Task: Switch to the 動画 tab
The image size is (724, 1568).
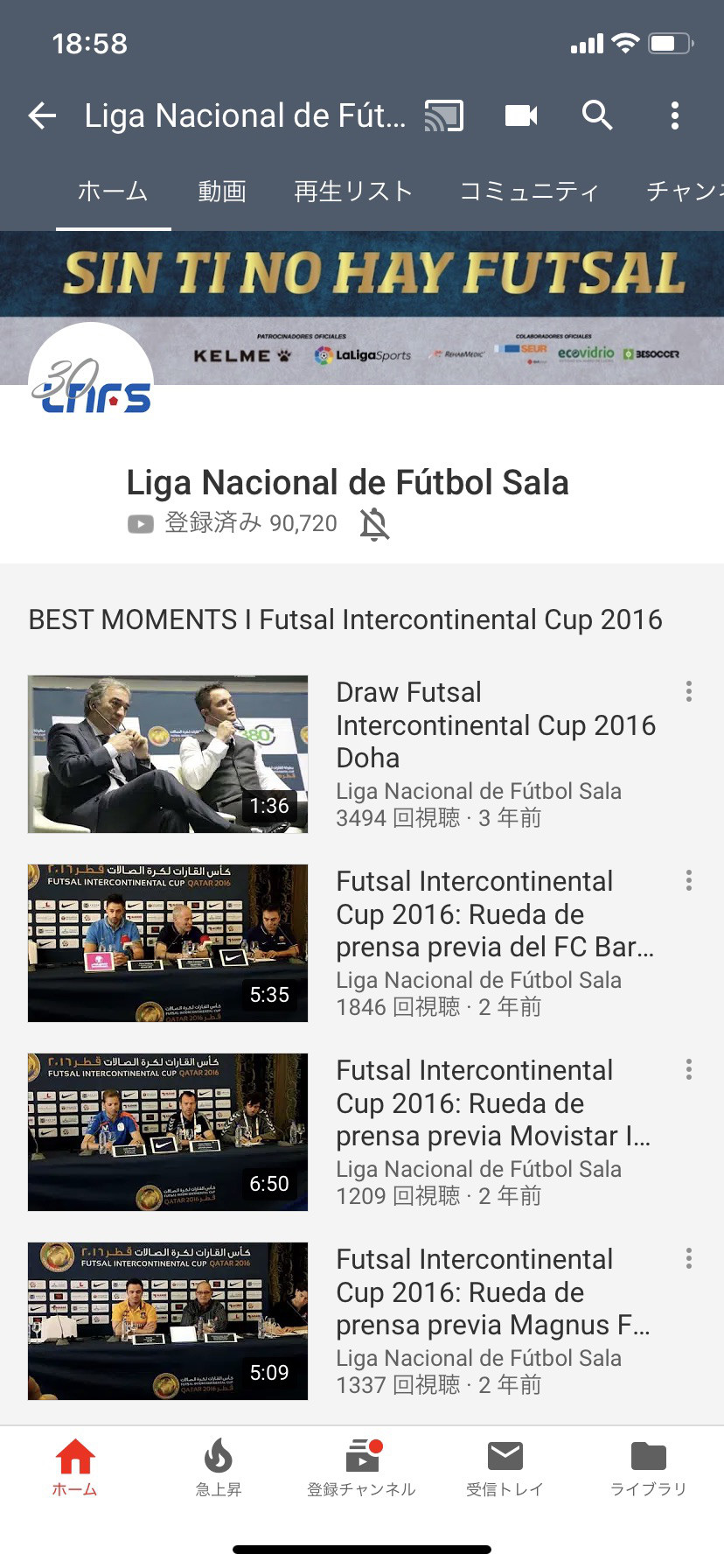Action: point(222,192)
